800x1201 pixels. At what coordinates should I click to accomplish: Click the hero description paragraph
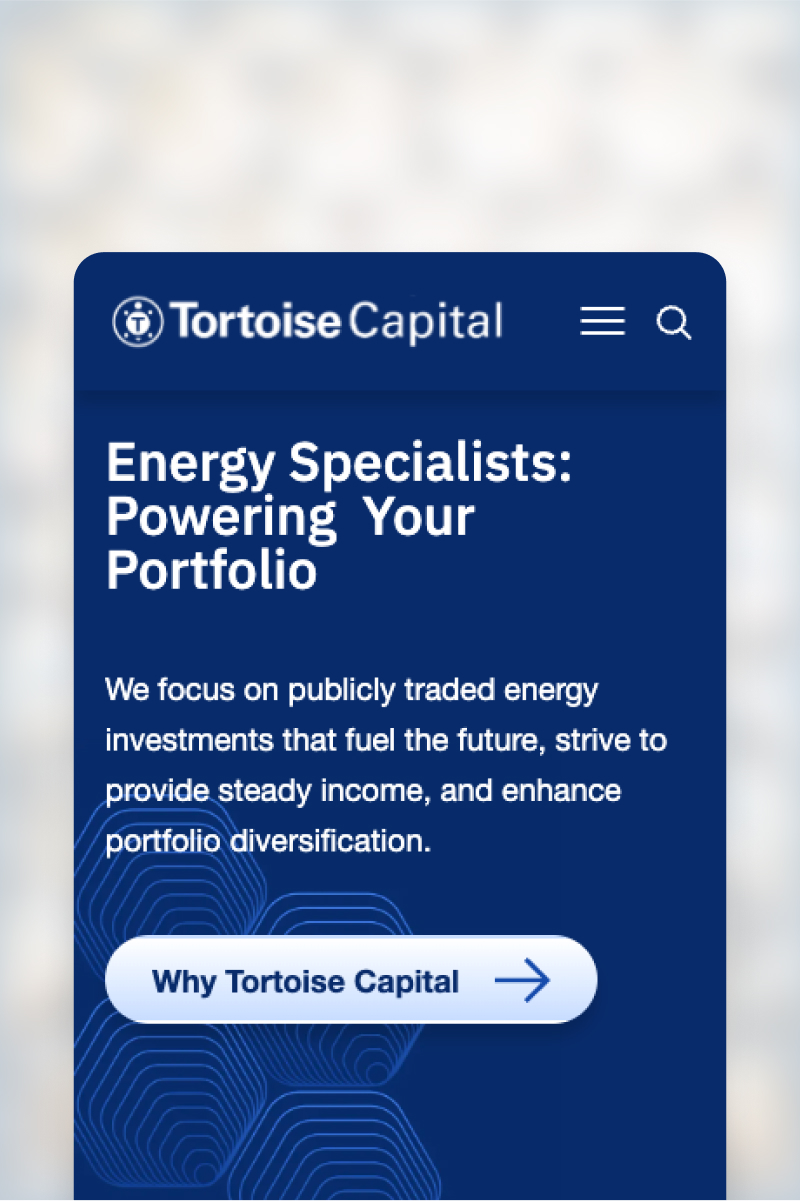385,765
